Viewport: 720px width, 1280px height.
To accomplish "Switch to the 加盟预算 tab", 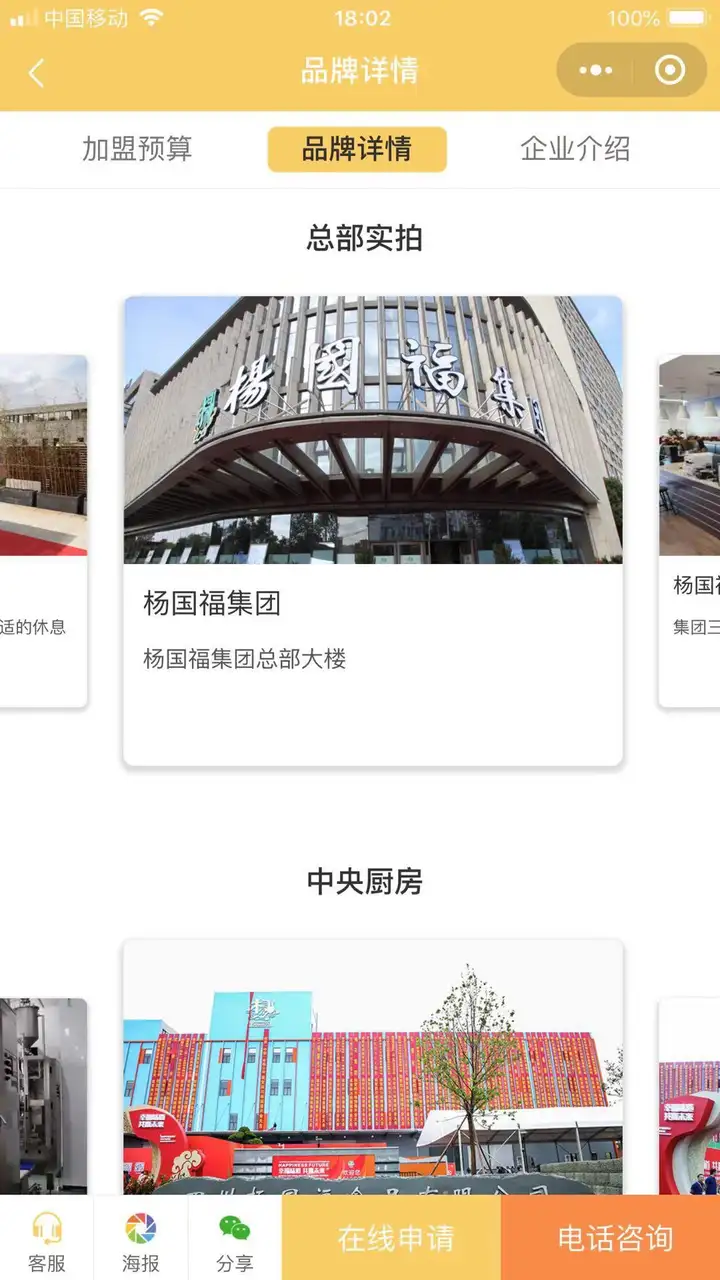I will 137,149.
